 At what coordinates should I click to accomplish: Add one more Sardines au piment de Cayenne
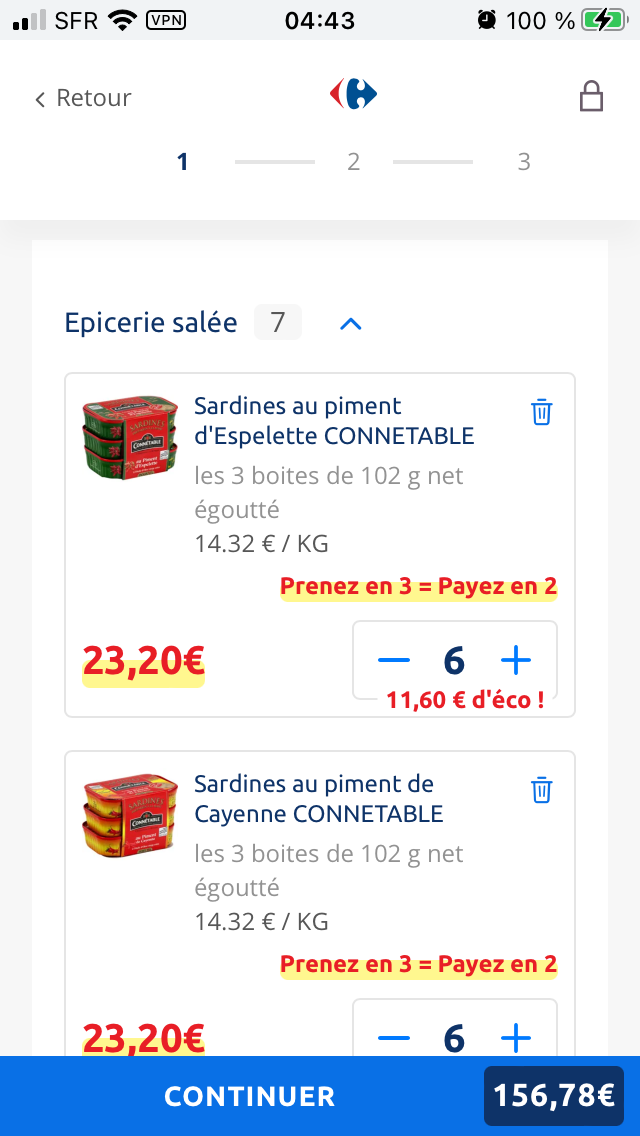[516, 1038]
